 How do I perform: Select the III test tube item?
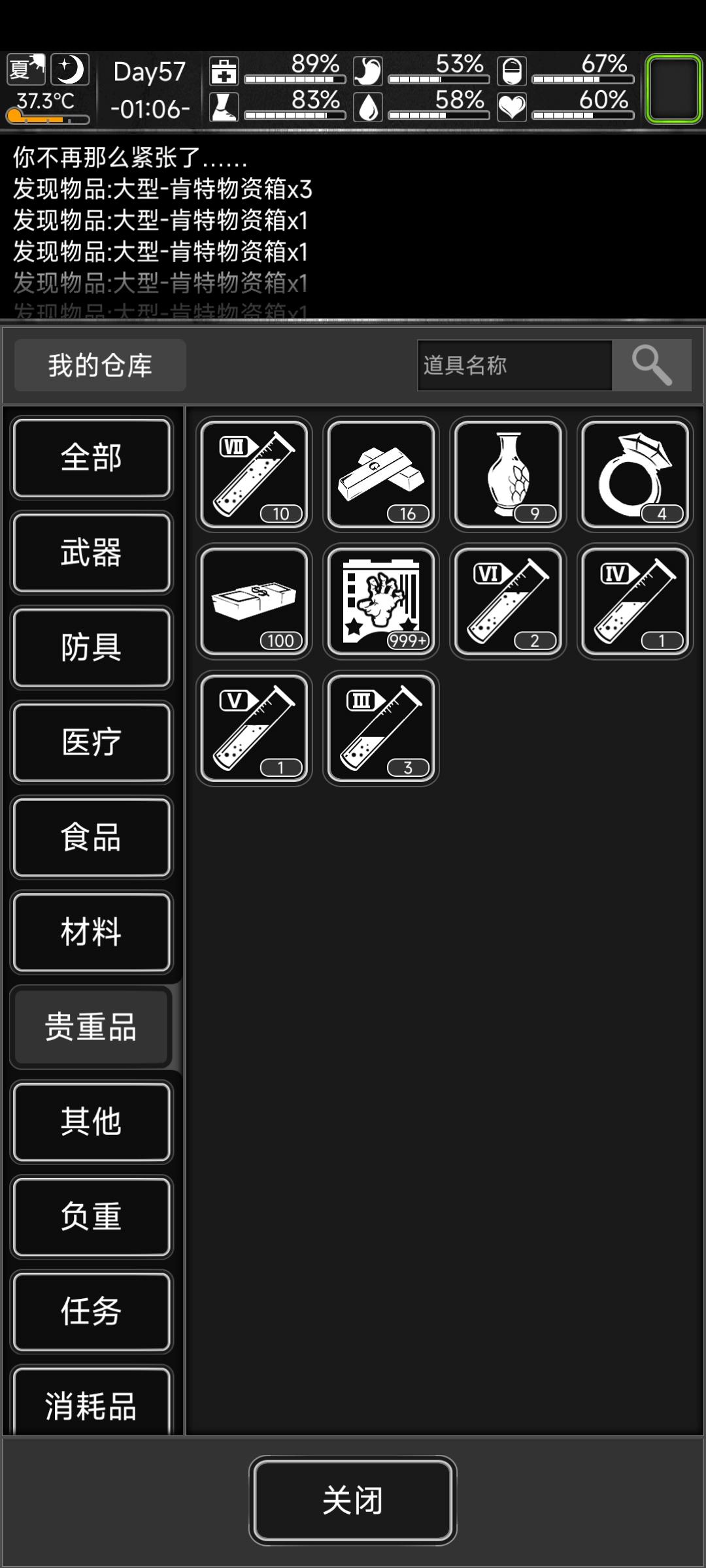pyautogui.click(x=381, y=728)
